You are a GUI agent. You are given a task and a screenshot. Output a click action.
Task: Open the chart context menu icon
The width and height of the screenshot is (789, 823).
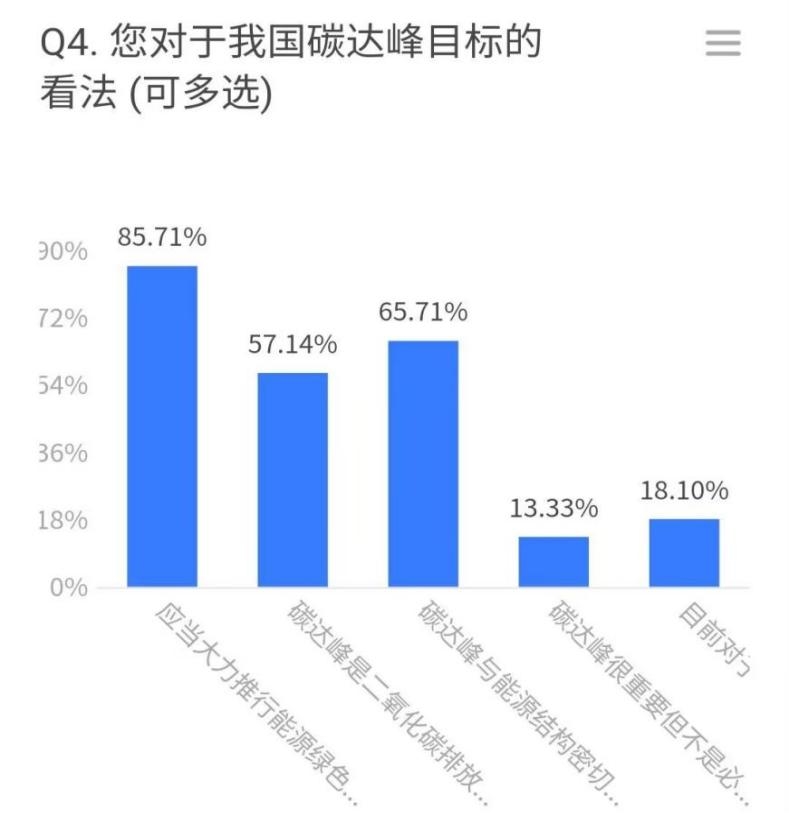coord(723,43)
